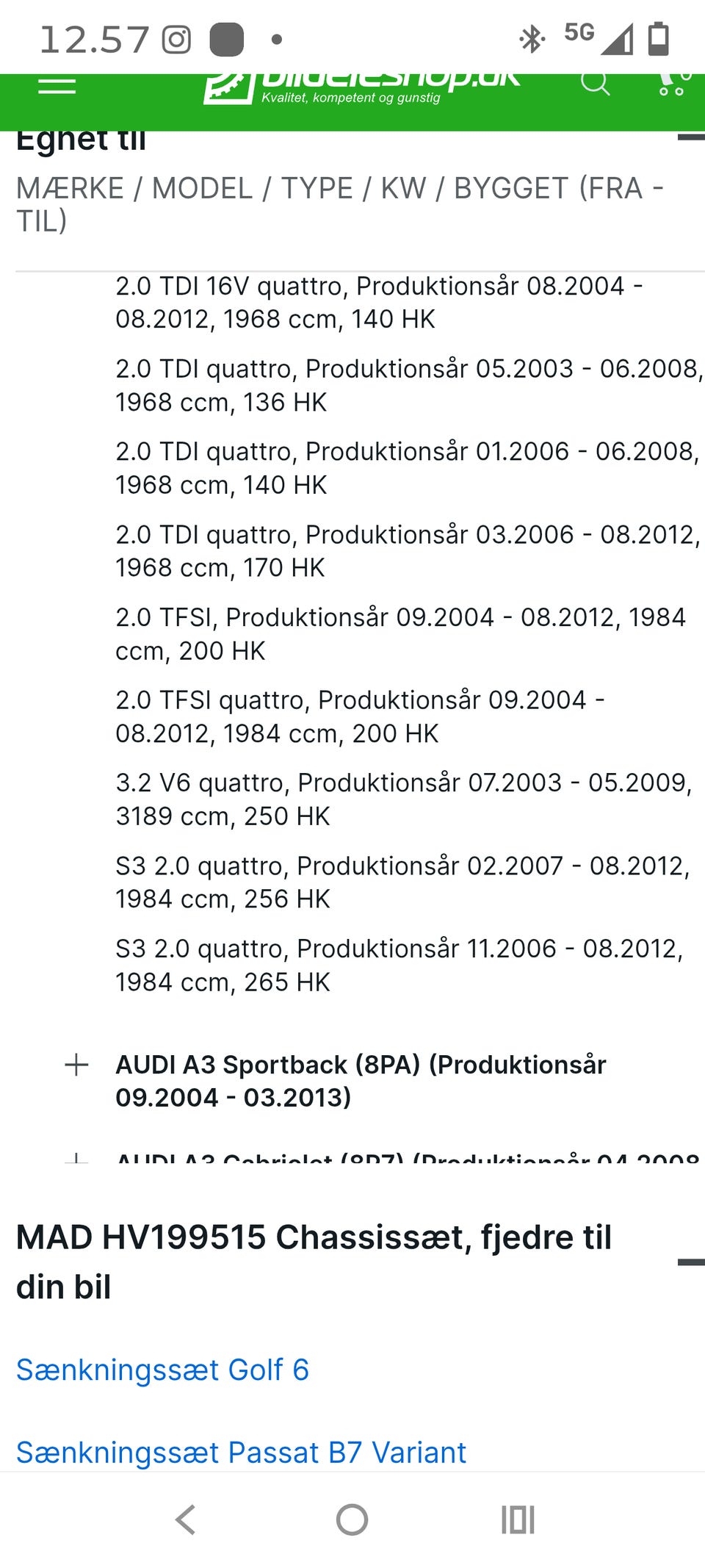
Task: Open the hamburger menu
Action: (57, 86)
